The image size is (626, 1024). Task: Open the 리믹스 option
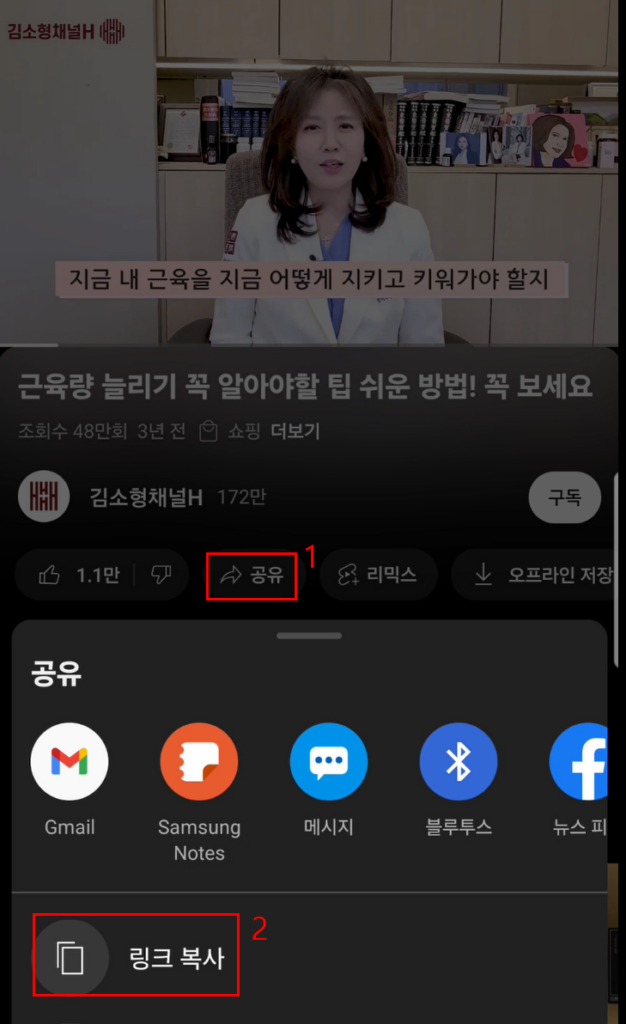377,575
